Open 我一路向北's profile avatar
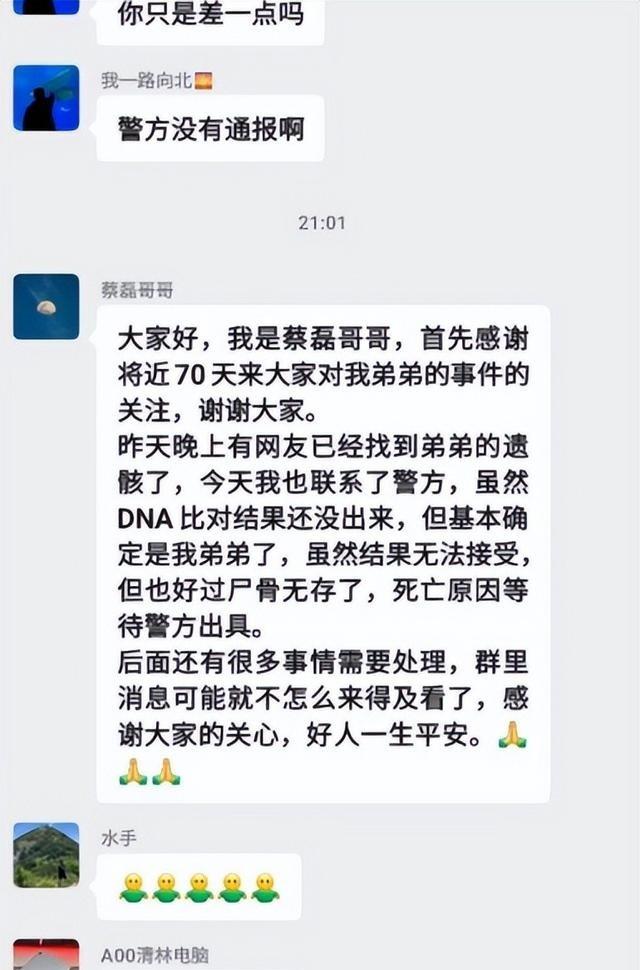640x970 pixels. pyautogui.click(x=46, y=98)
